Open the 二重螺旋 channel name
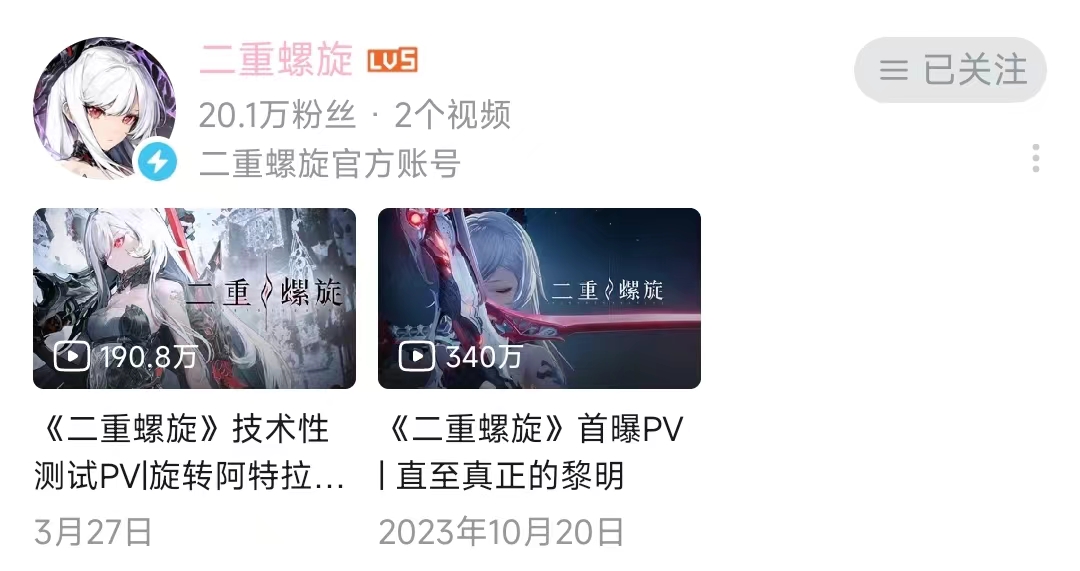Screen dimensions: 1080x571 [276, 60]
